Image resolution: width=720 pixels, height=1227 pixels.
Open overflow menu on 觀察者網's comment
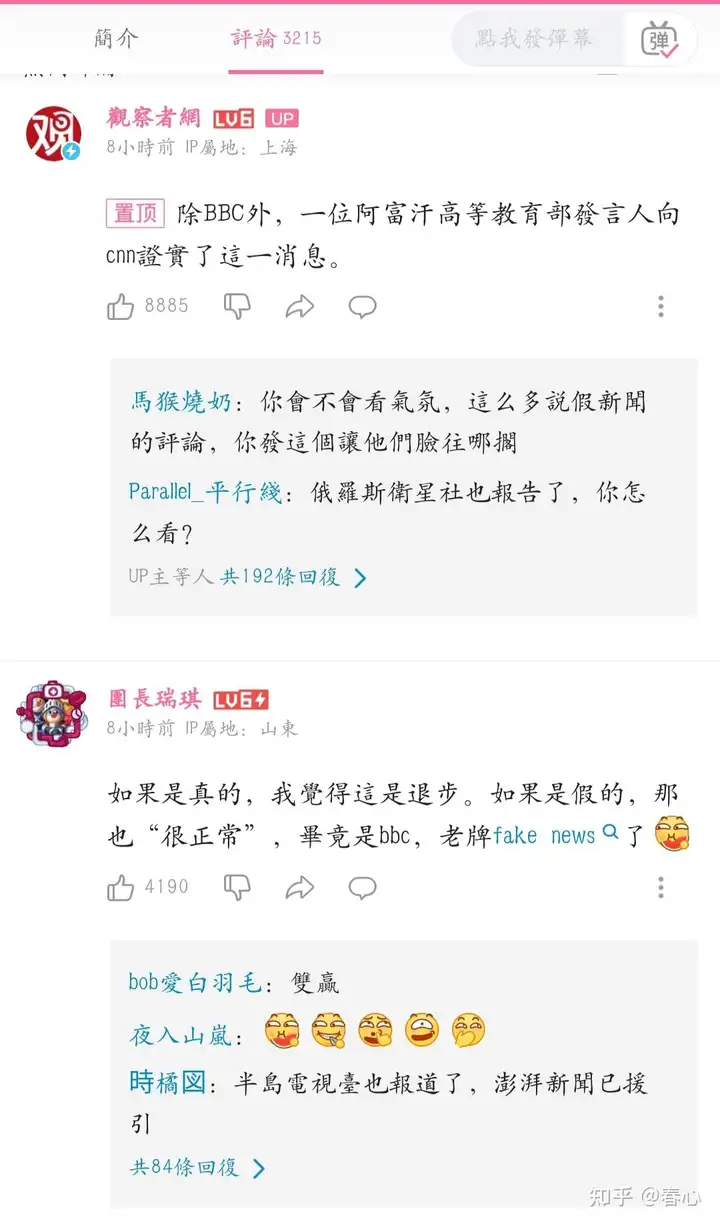pyautogui.click(x=660, y=306)
